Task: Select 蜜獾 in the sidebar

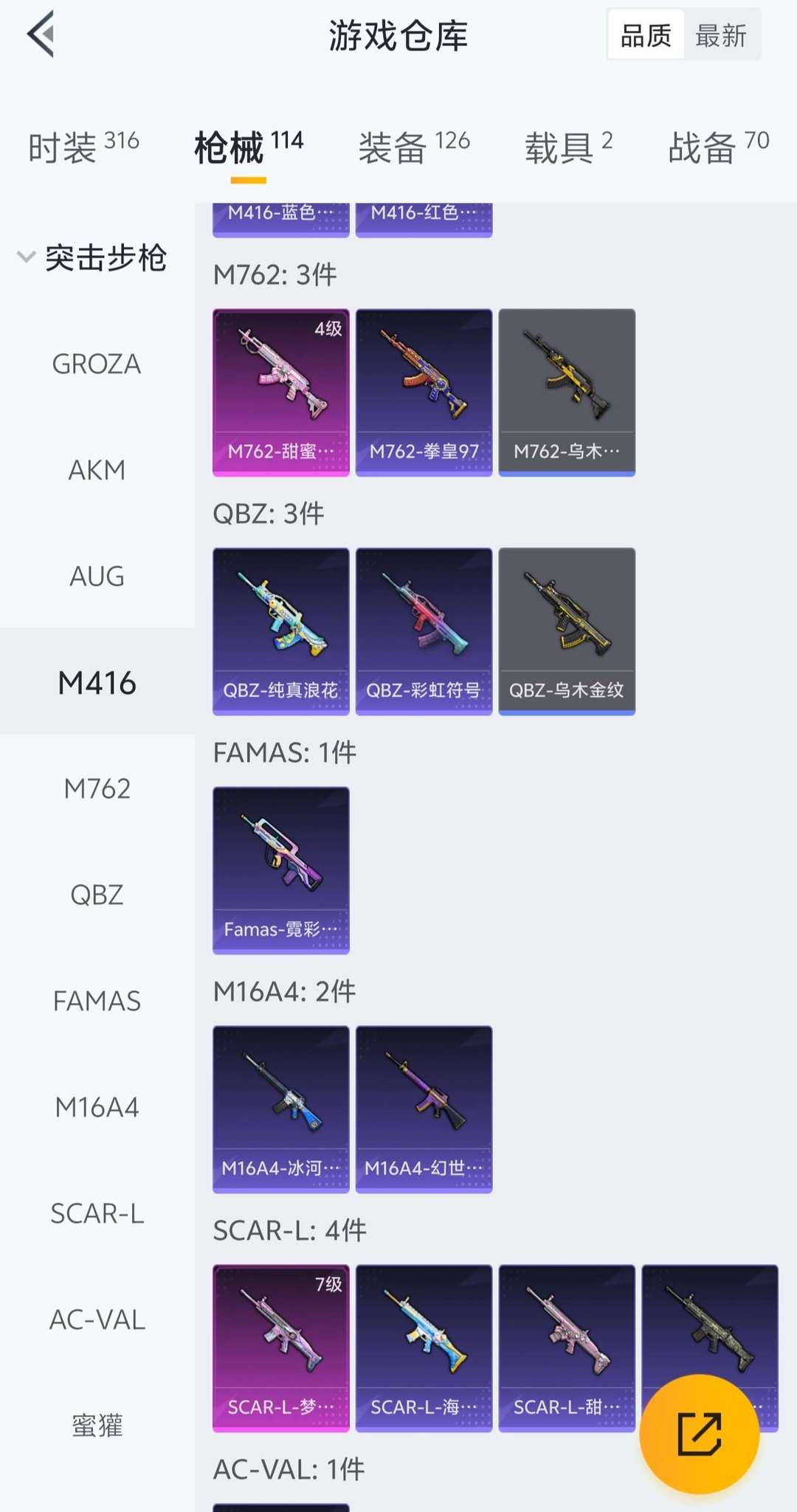Action: click(x=97, y=1426)
